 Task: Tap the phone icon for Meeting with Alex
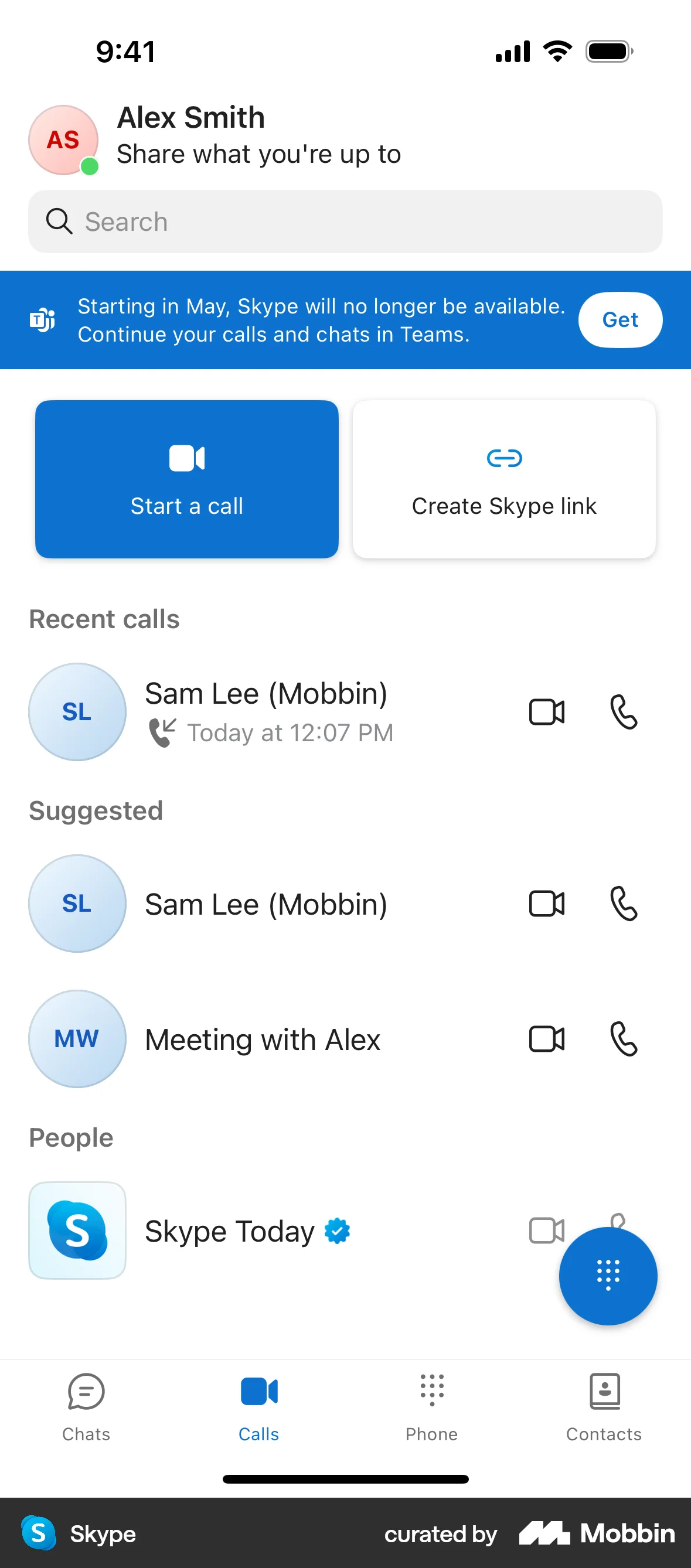(x=624, y=1039)
